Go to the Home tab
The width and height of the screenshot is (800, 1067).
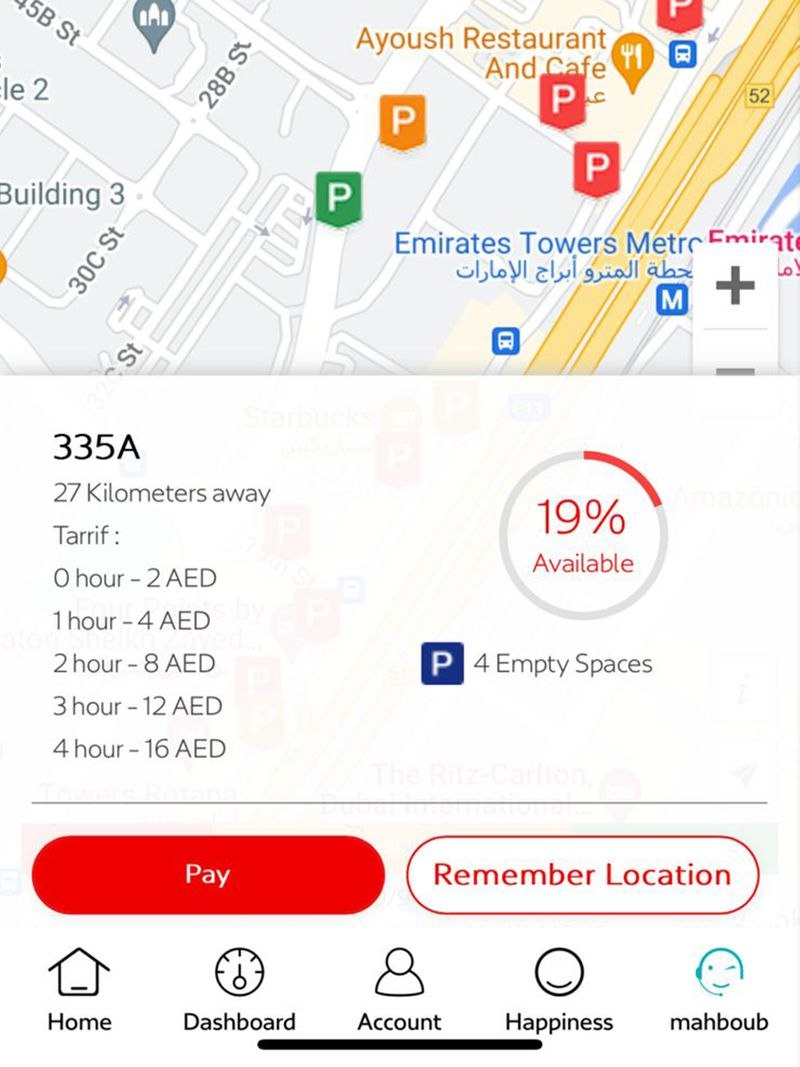click(x=79, y=989)
